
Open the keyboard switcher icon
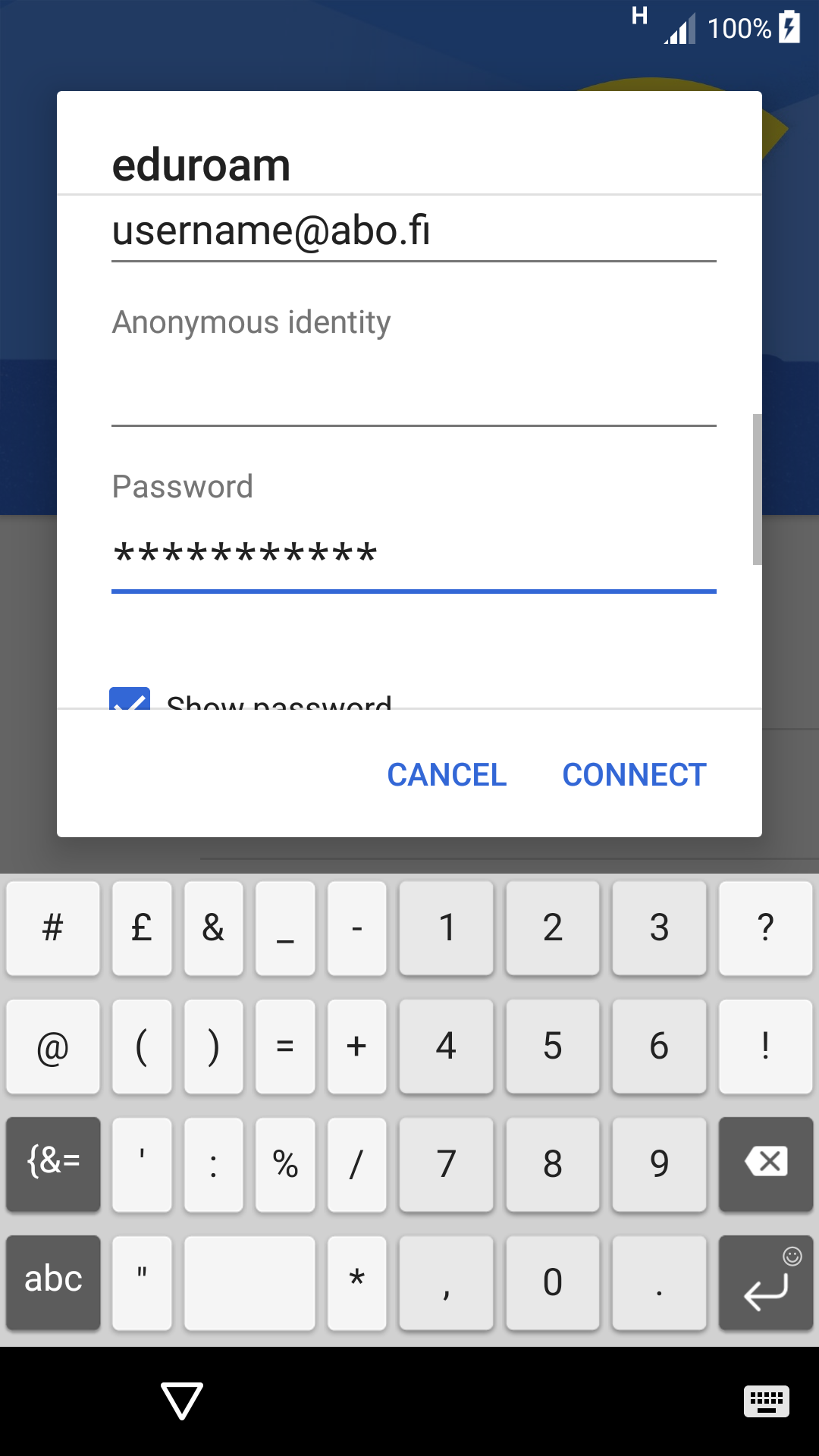coord(767,1401)
